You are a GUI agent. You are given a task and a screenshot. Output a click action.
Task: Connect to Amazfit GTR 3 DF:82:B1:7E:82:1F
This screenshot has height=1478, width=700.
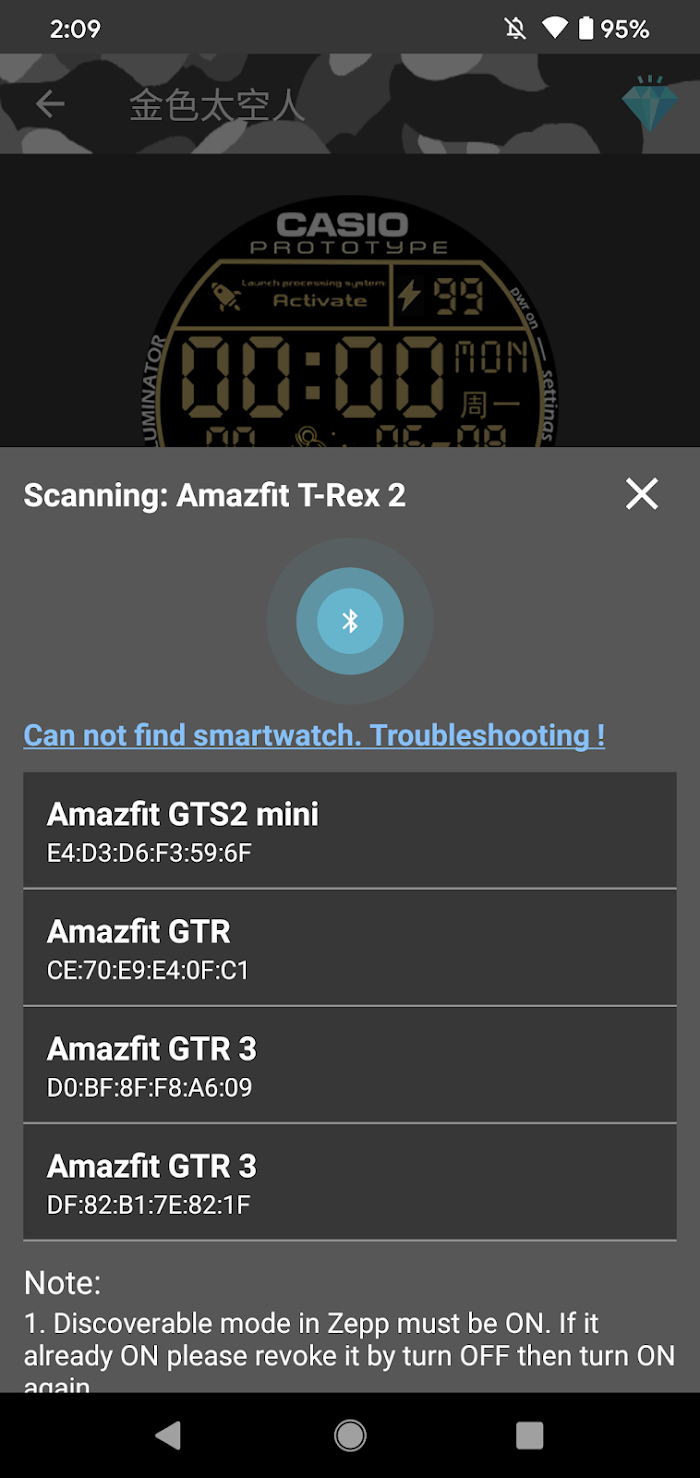(350, 1182)
